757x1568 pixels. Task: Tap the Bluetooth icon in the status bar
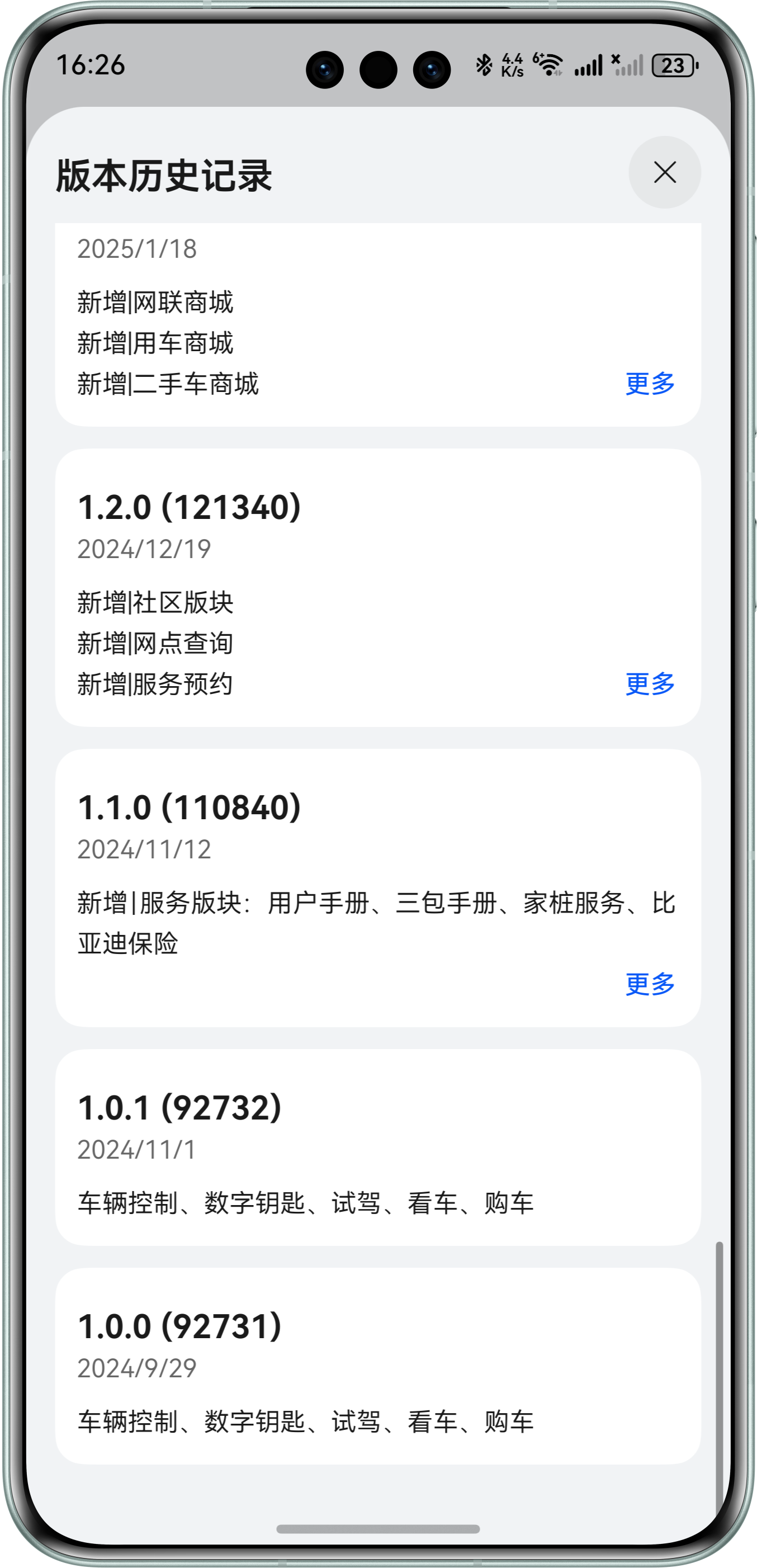484,63
